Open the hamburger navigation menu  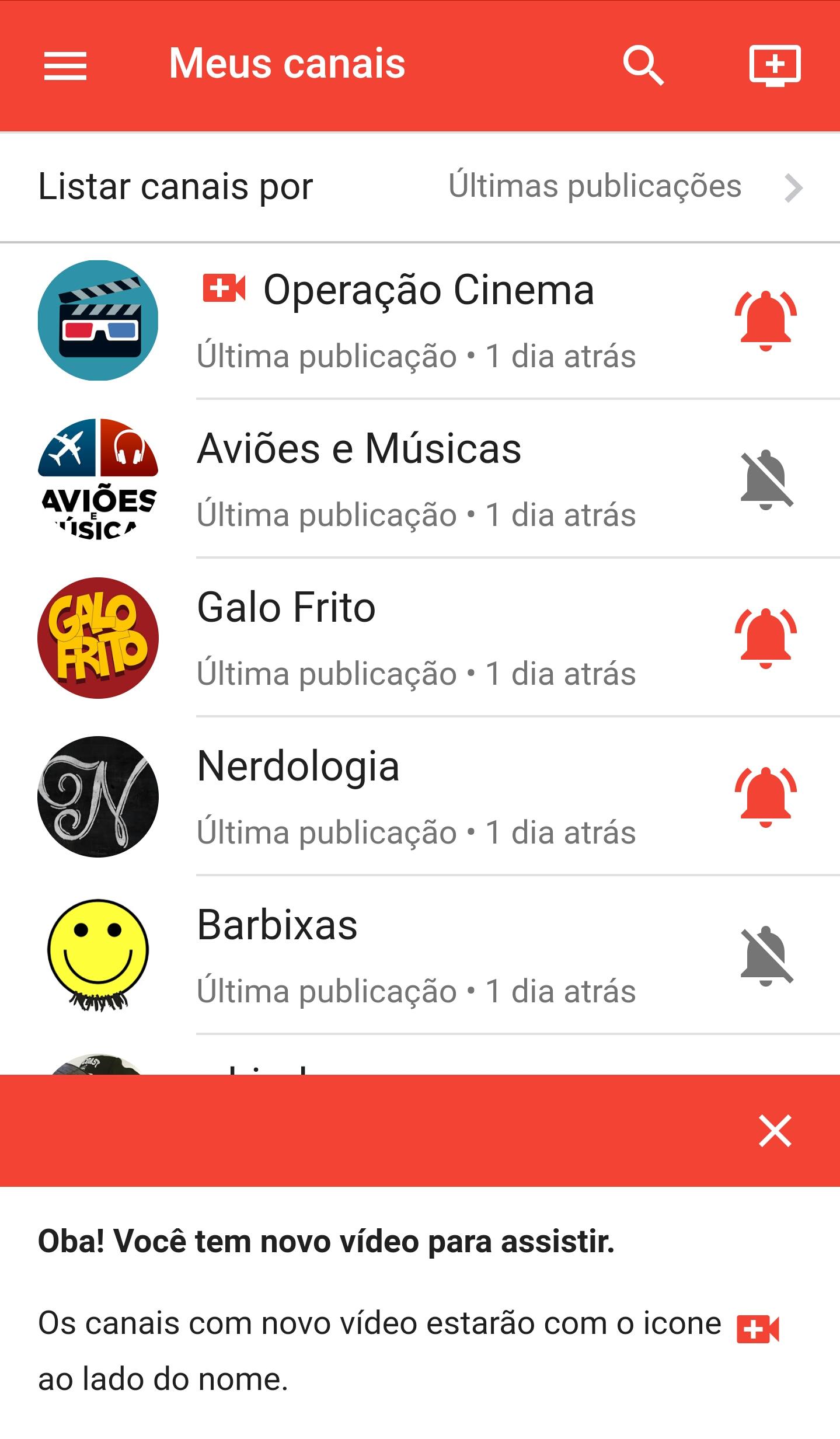[65, 65]
